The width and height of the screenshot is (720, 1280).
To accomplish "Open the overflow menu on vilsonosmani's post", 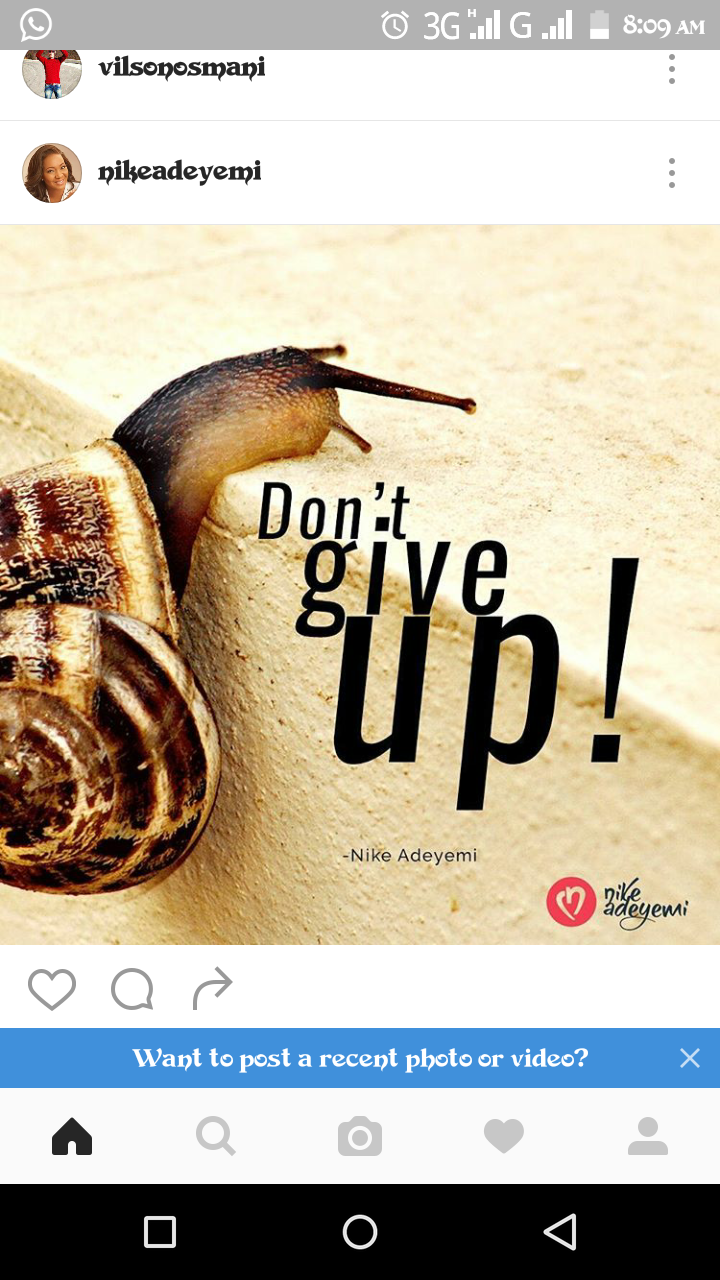I will [x=672, y=69].
